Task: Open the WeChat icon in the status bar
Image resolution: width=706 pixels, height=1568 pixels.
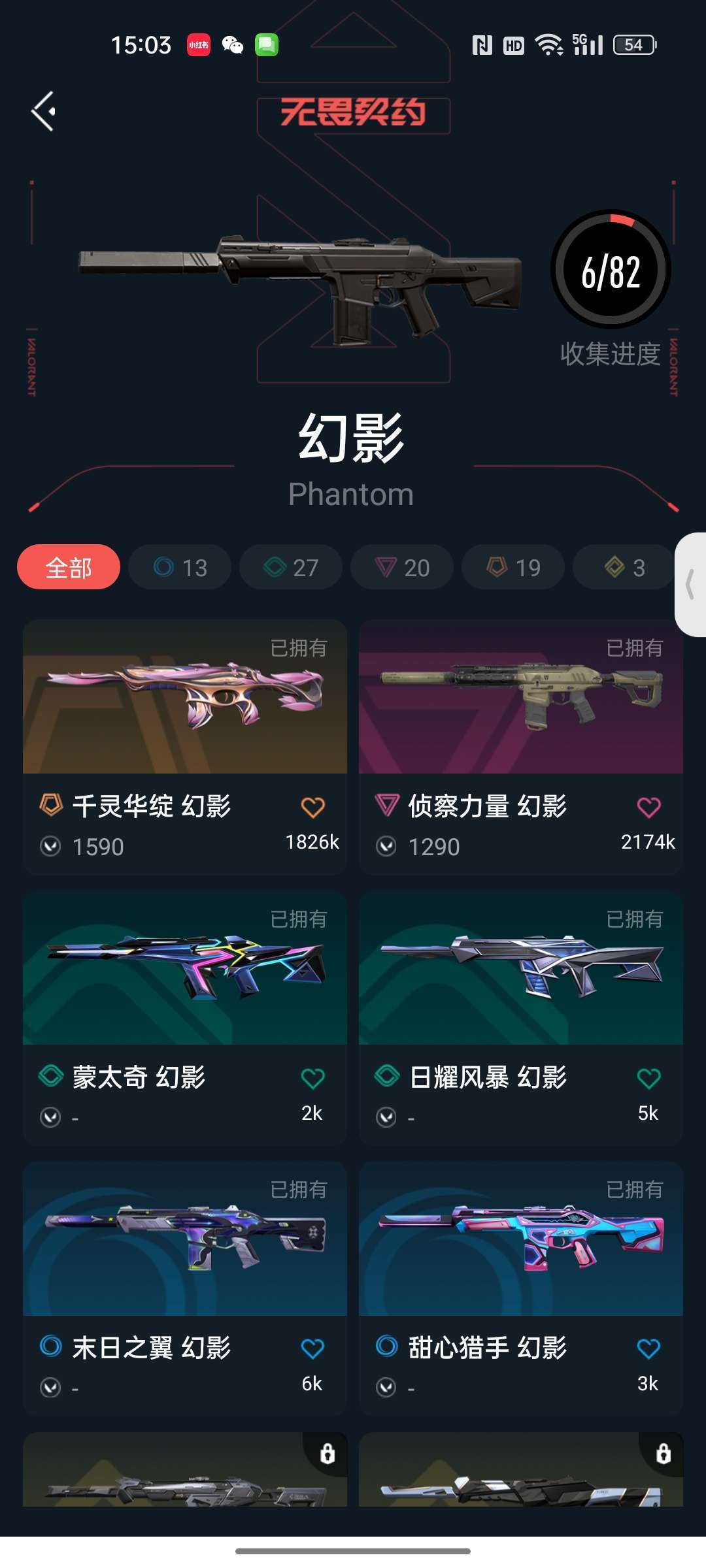Action: 231,45
